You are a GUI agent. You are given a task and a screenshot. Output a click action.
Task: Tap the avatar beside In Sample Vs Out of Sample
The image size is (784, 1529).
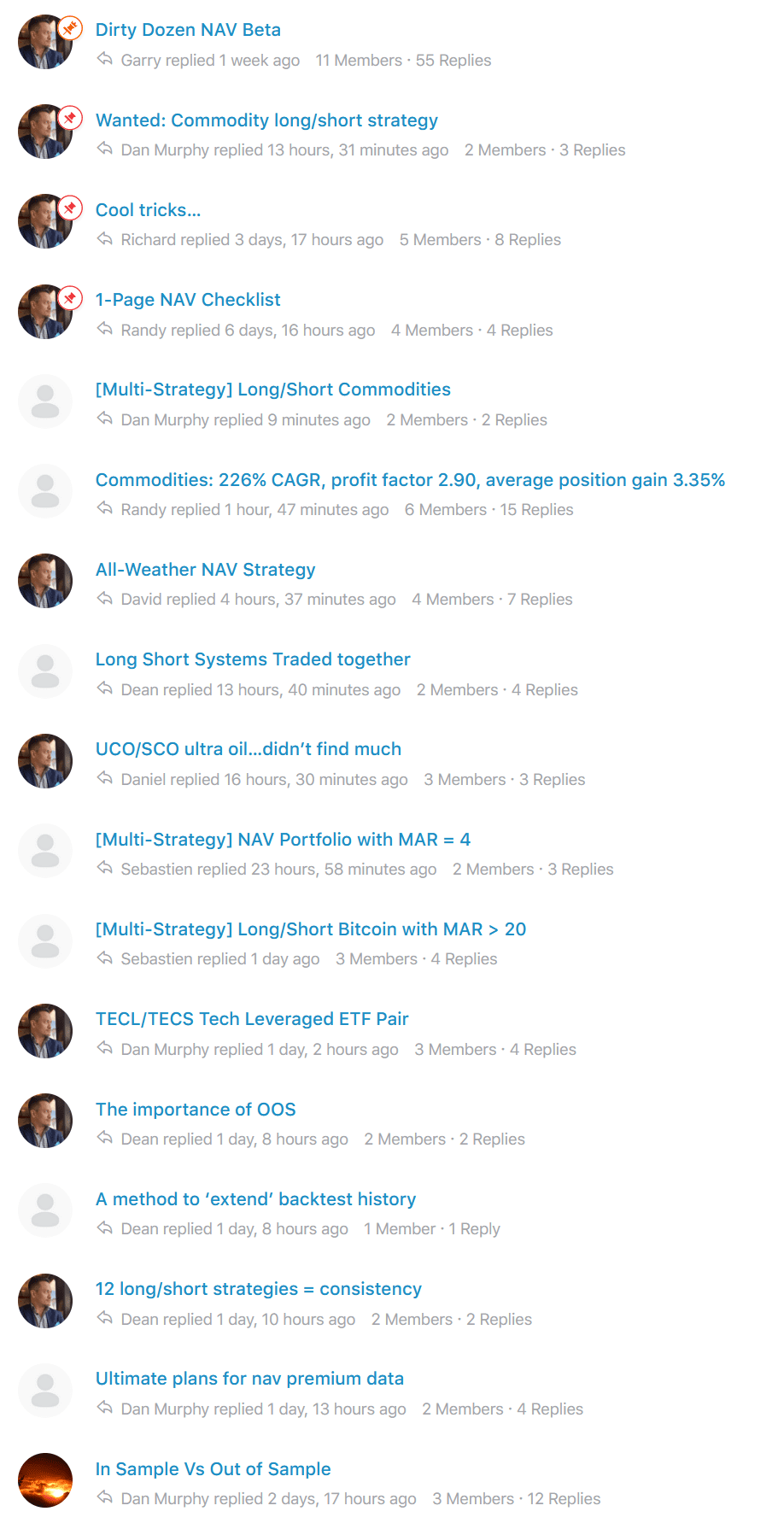(45, 1480)
